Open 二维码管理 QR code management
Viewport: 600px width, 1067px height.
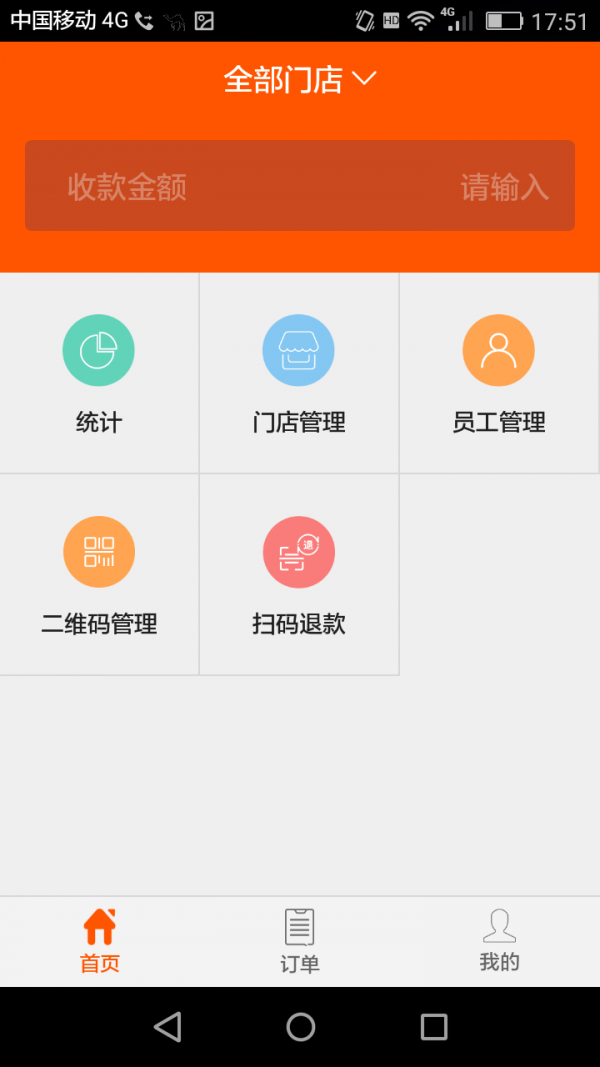point(99,575)
